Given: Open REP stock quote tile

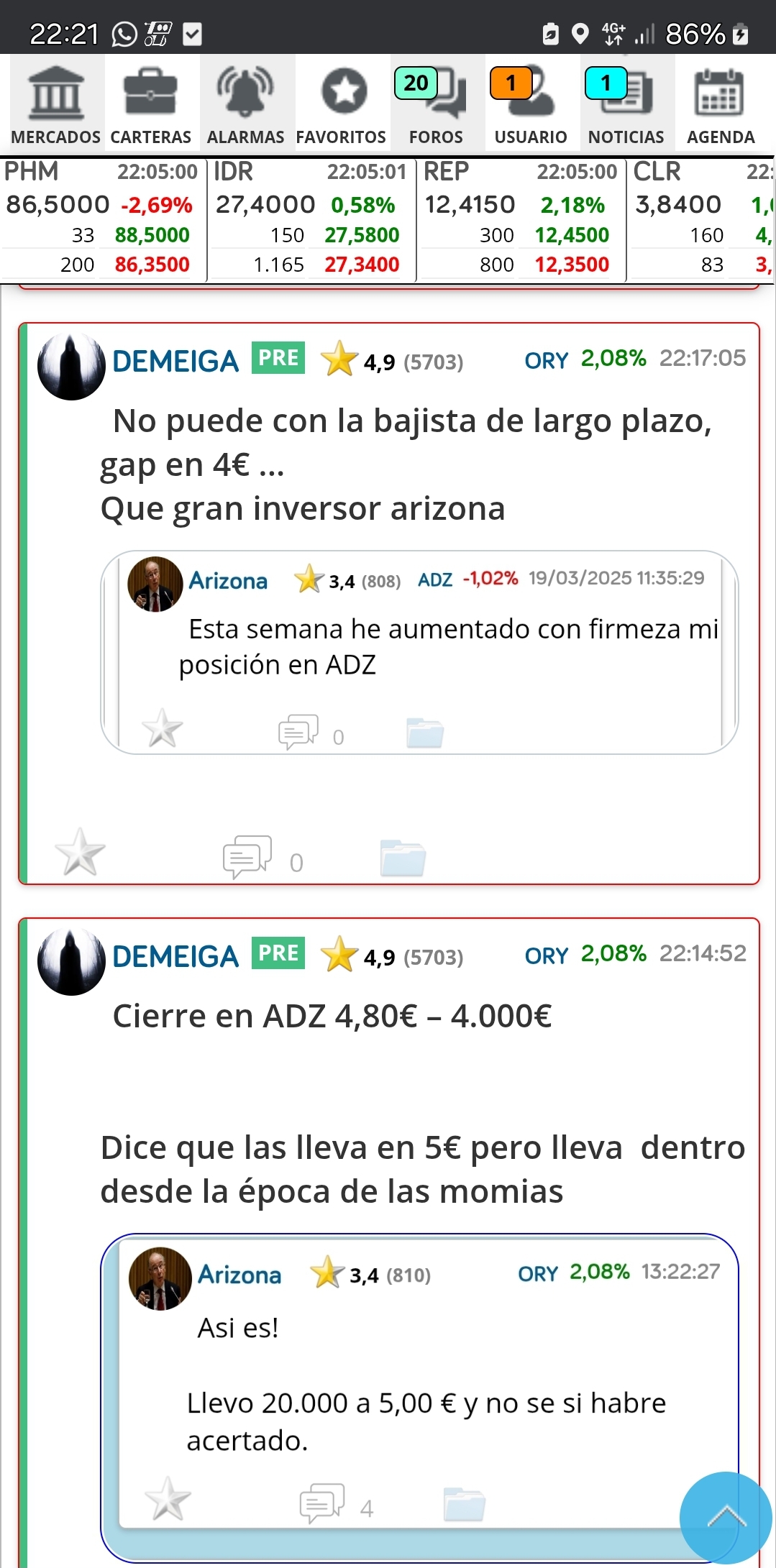Looking at the screenshot, I should click(521, 219).
